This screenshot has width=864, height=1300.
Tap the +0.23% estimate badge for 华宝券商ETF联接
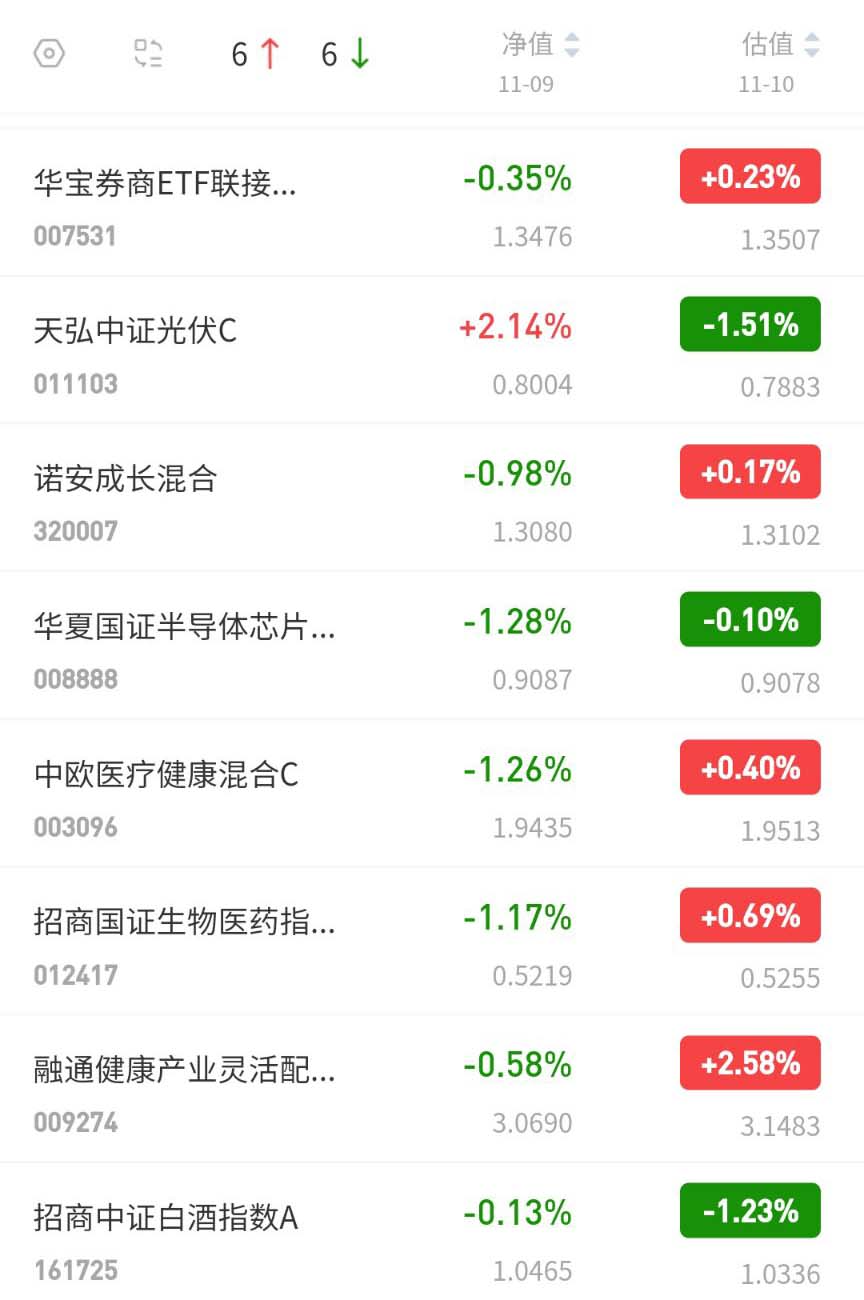(x=750, y=176)
